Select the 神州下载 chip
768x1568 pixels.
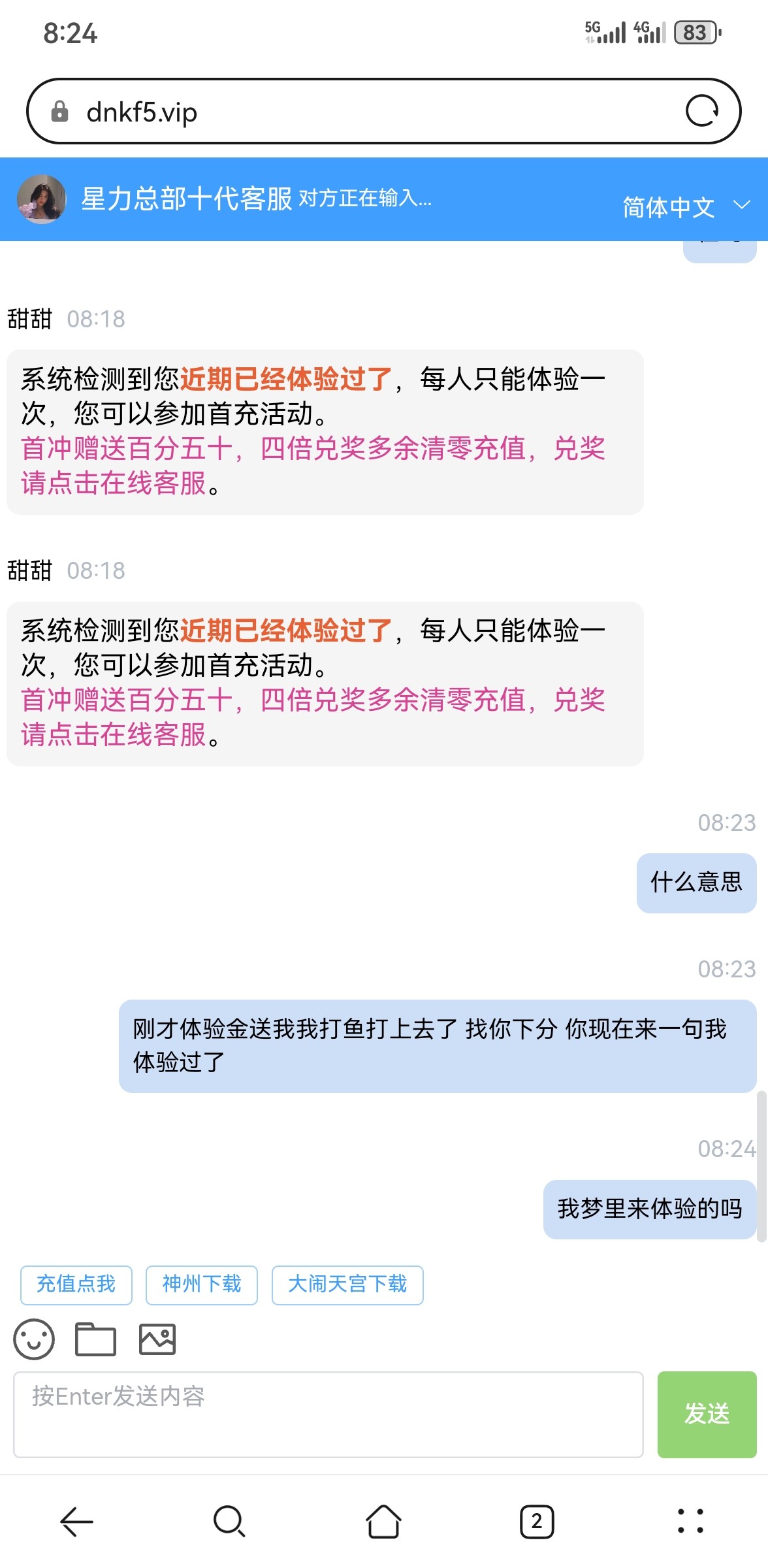201,1284
